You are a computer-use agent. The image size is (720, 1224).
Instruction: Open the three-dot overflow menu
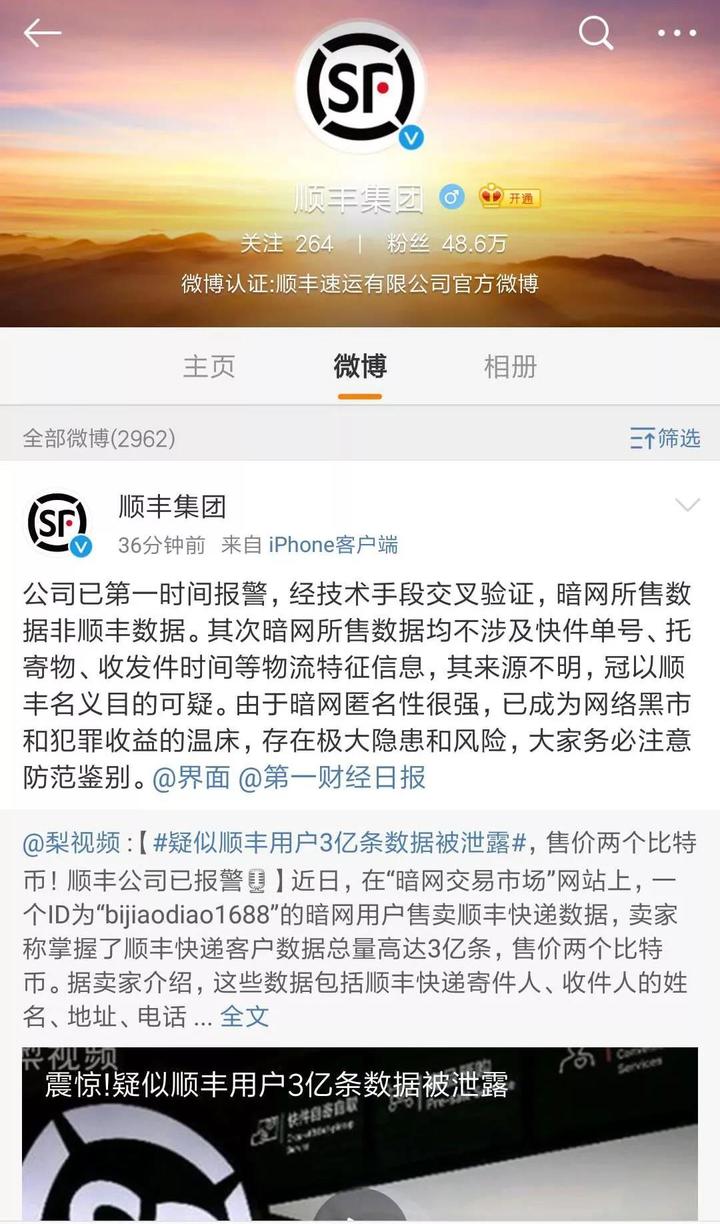[x=676, y=33]
